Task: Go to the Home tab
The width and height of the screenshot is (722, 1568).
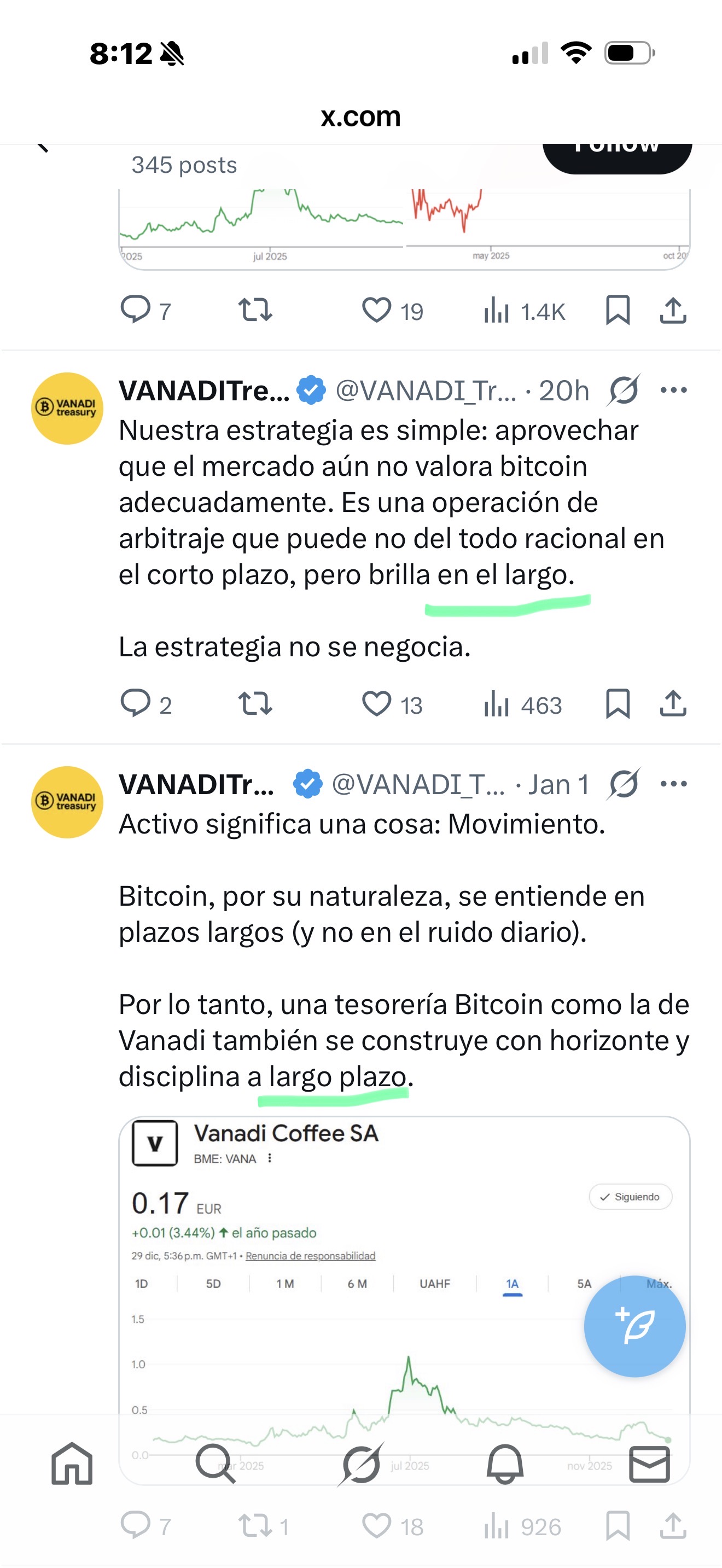Action: 72,1464
